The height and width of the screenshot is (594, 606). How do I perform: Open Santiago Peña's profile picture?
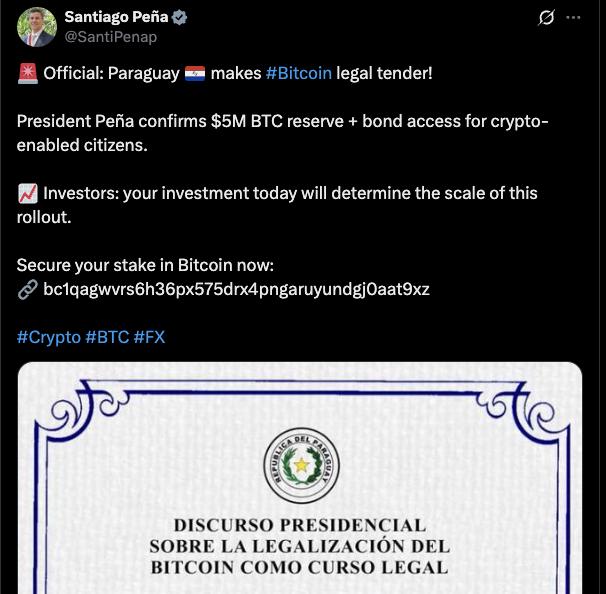[36, 27]
